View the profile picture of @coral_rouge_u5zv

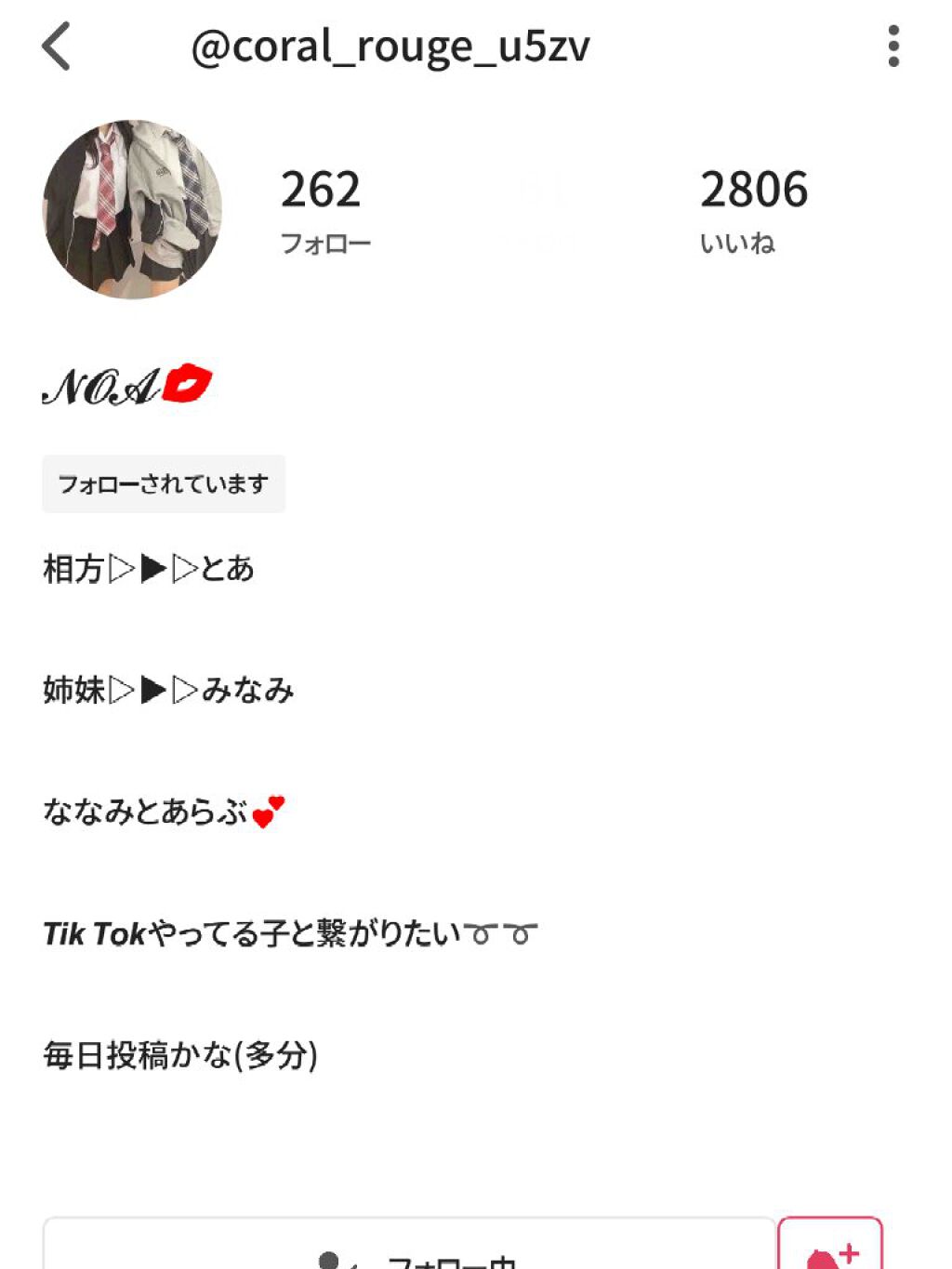point(133,209)
